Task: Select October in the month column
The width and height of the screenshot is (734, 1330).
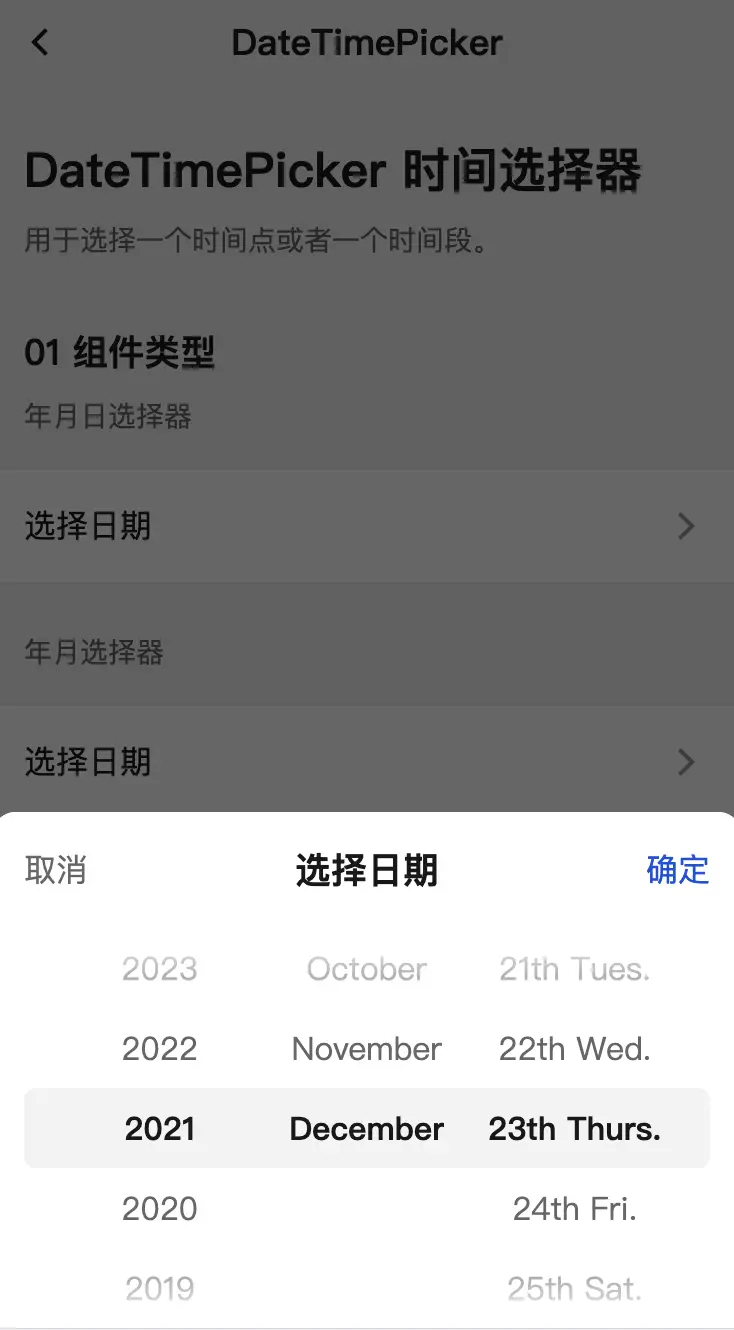Action: point(367,969)
